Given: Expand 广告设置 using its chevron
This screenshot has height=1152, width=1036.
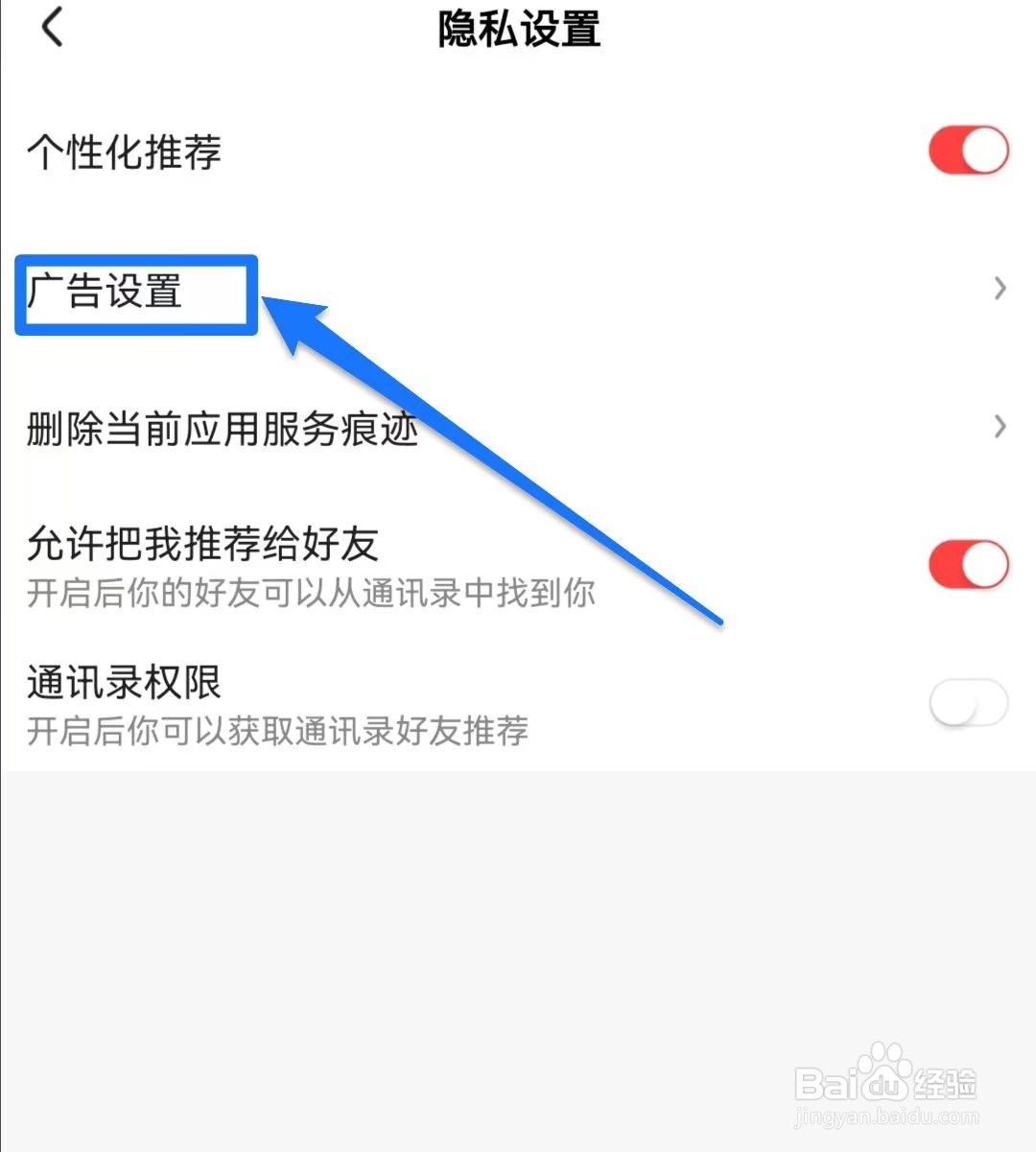Looking at the screenshot, I should 1000,289.
